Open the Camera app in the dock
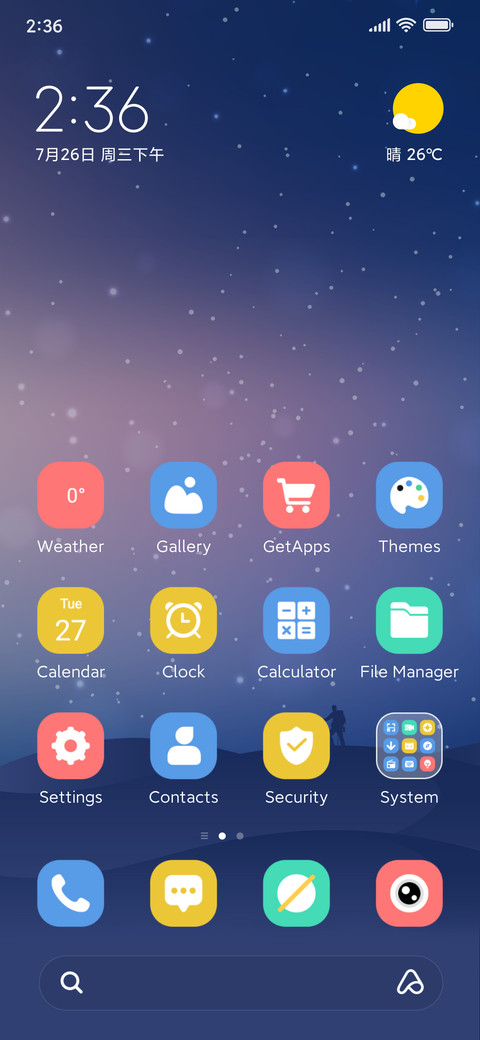Viewport: 480px width, 1040px height. click(409, 893)
